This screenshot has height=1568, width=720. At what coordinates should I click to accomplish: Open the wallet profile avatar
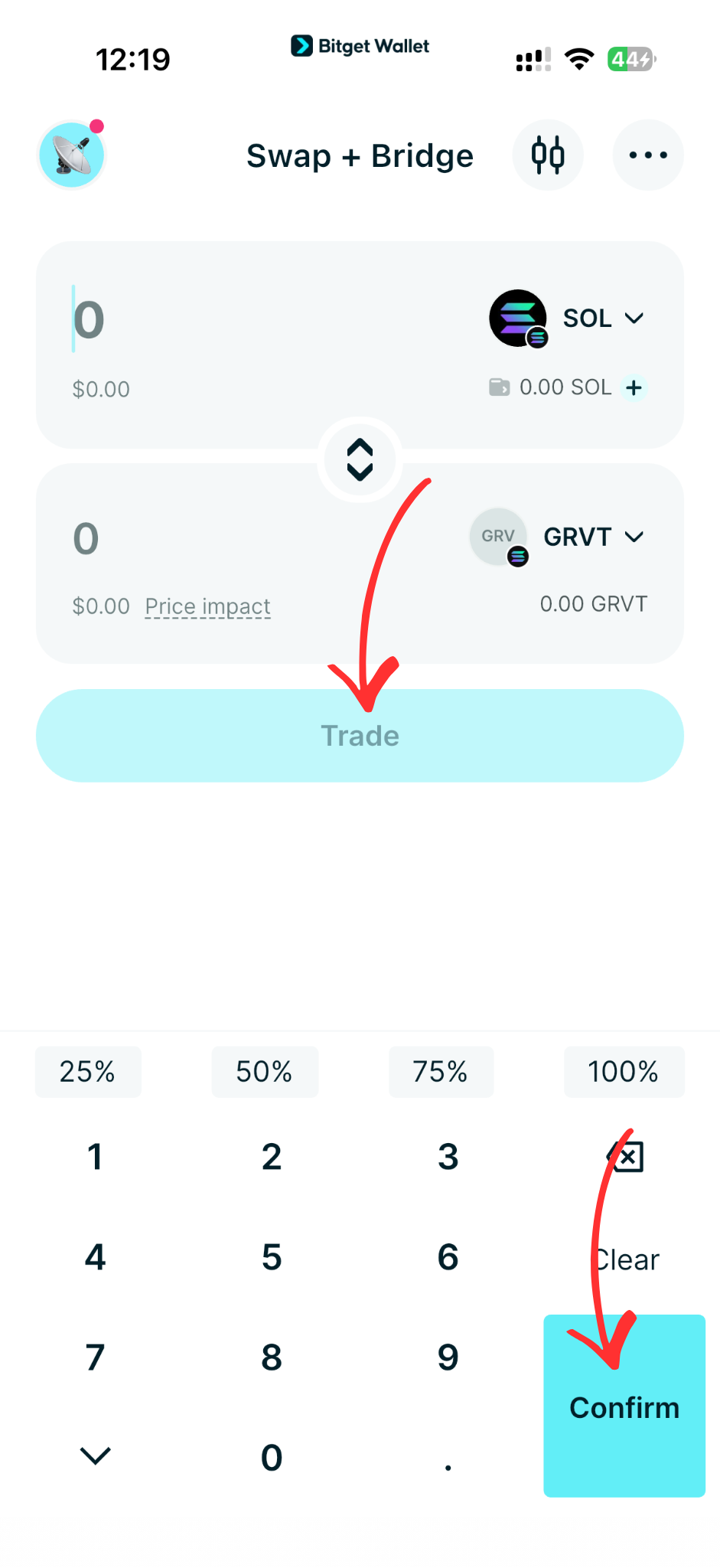[x=71, y=155]
